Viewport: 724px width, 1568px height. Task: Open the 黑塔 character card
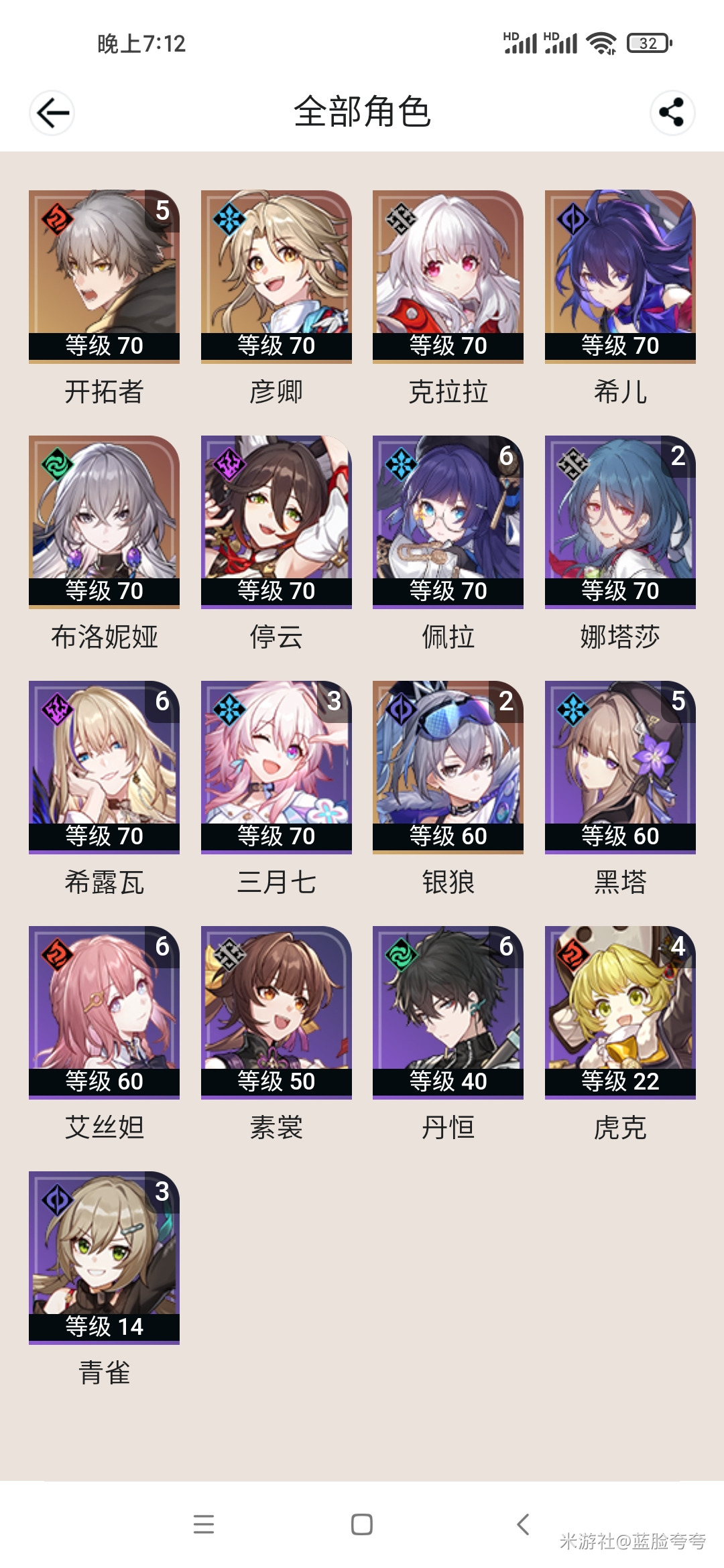click(620, 767)
